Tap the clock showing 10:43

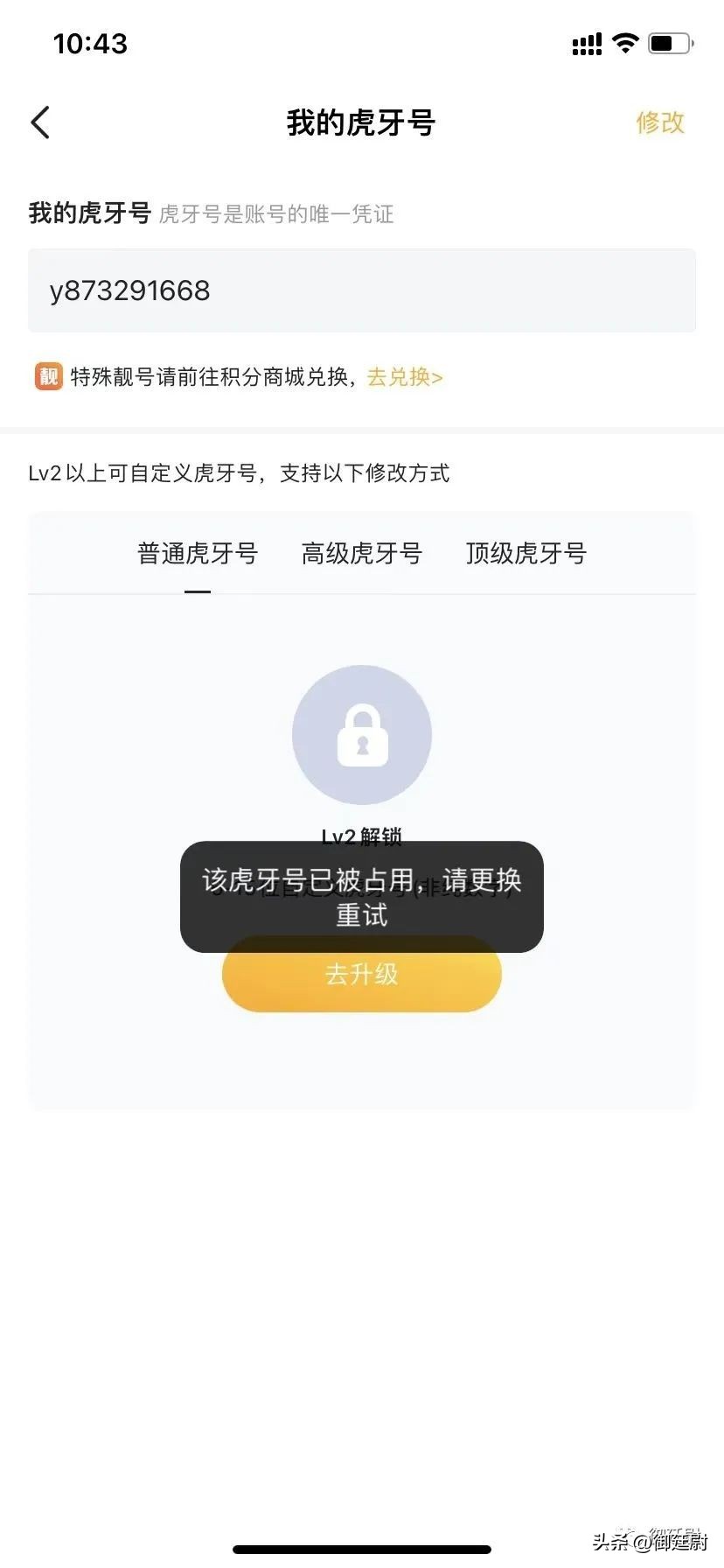click(x=90, y=44)
